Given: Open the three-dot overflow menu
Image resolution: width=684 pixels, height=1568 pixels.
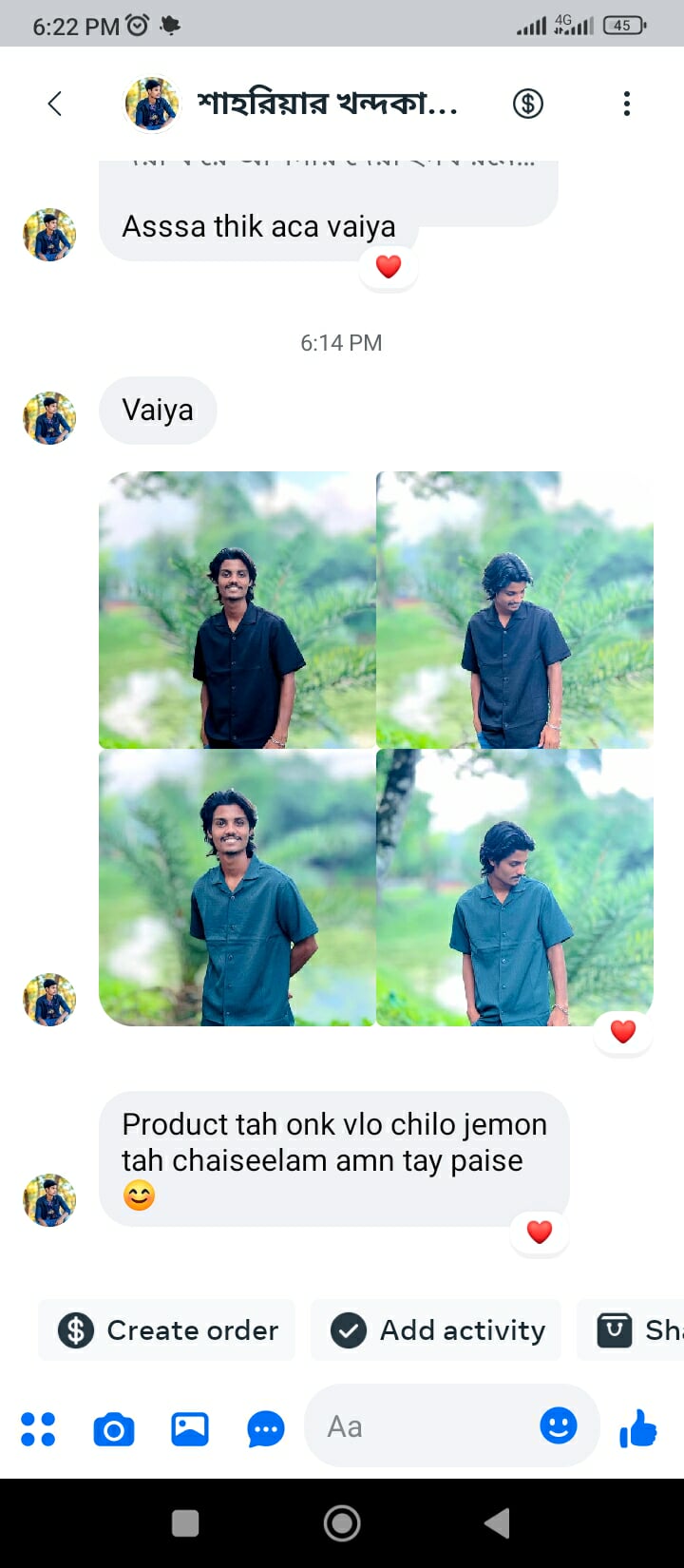Looking at the screenshot, I should point(626,104).
